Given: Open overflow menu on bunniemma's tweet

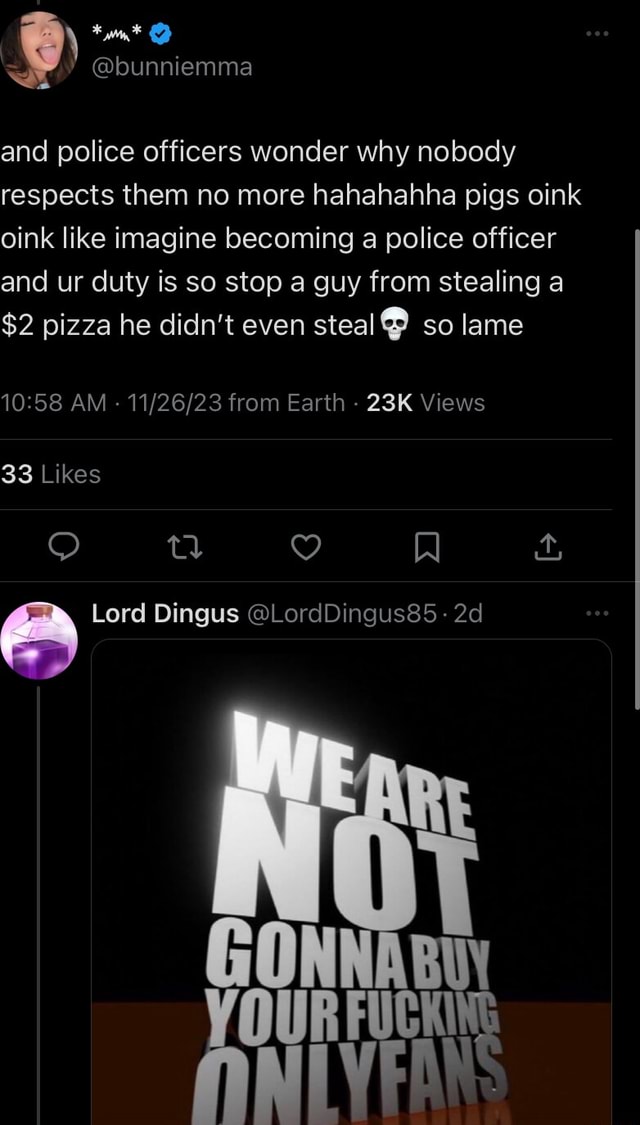Looking at the screenshot, I should (599, 33).
